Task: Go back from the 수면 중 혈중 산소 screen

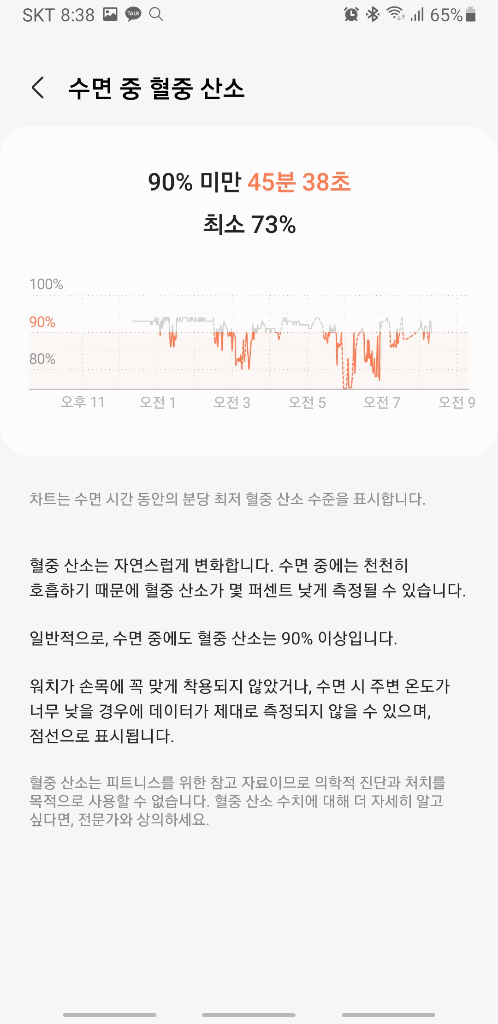Action: (38, 88)
